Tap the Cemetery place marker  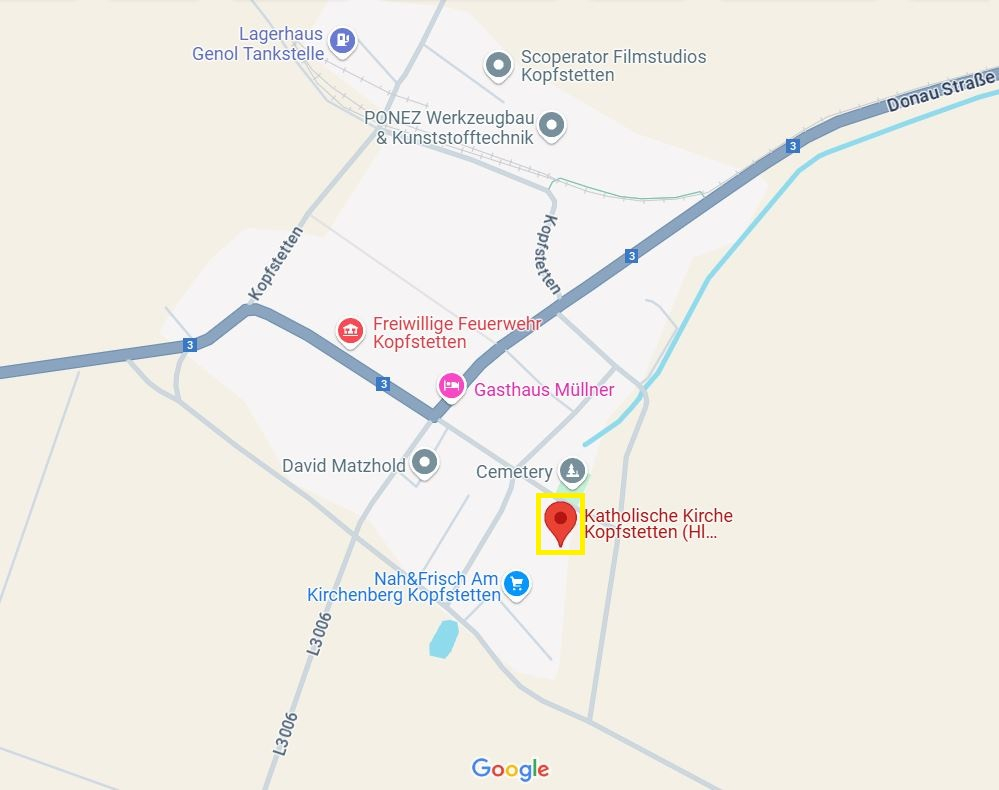coord(572,469)
